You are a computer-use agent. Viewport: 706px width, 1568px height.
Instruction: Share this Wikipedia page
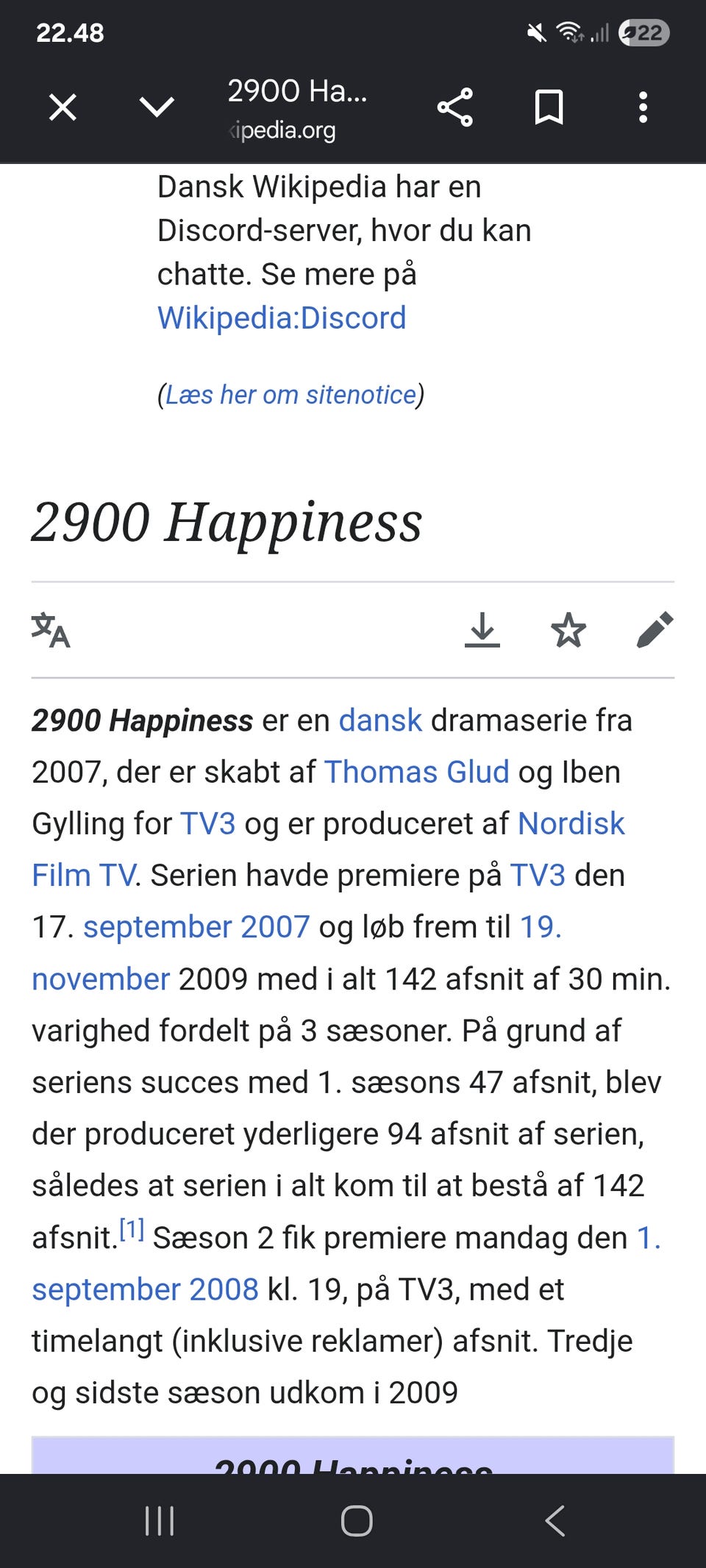tap(455, 107)
